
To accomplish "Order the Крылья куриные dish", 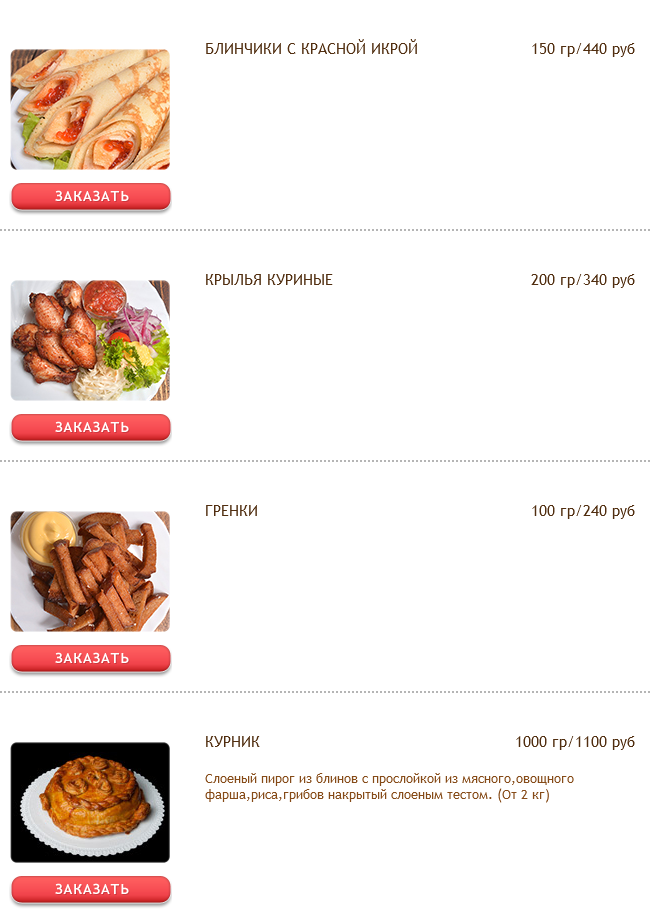I will click(x=91, y=427).
